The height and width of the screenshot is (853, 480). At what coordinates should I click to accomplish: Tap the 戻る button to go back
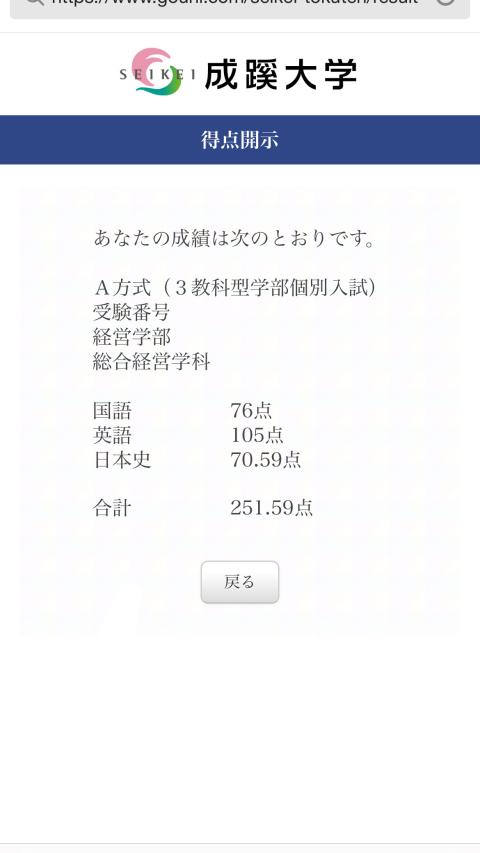point(239,582)
